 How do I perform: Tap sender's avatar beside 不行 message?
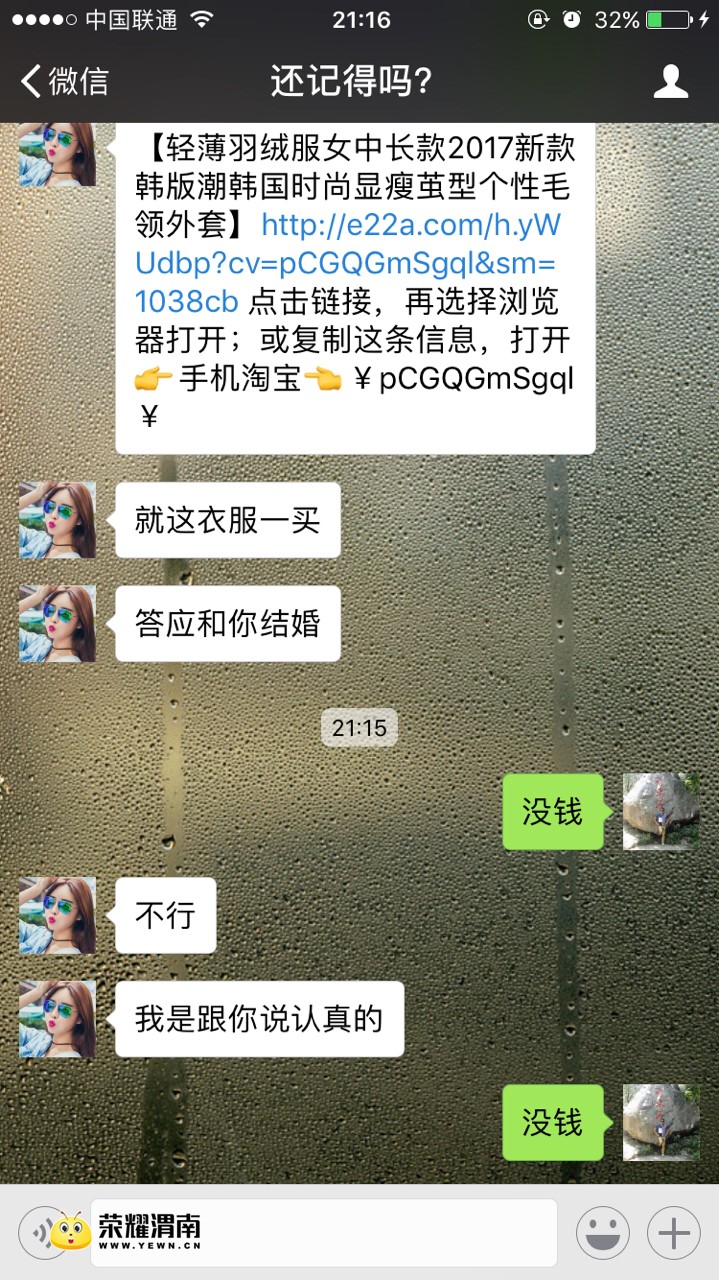point(57,915)
